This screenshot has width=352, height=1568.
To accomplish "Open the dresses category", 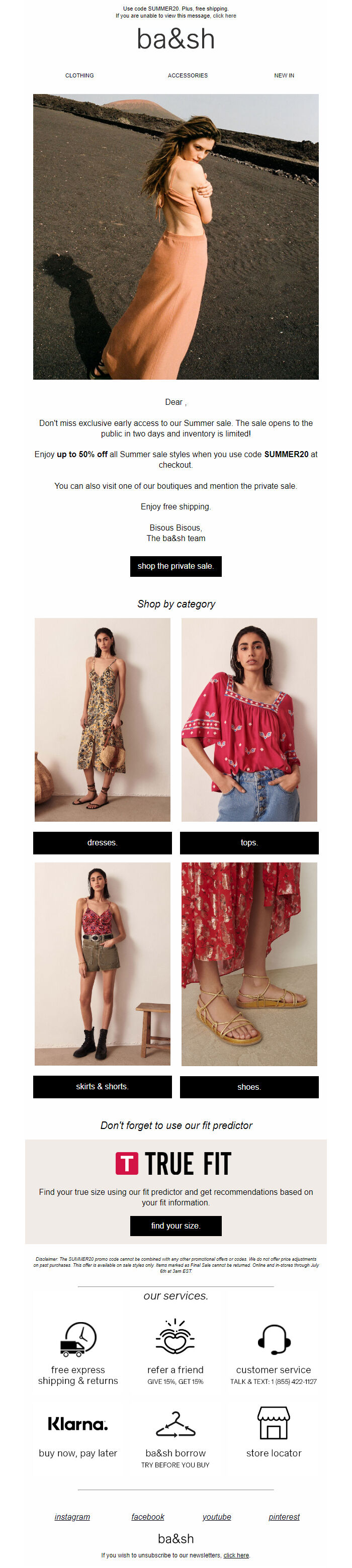I will (102, 842).
